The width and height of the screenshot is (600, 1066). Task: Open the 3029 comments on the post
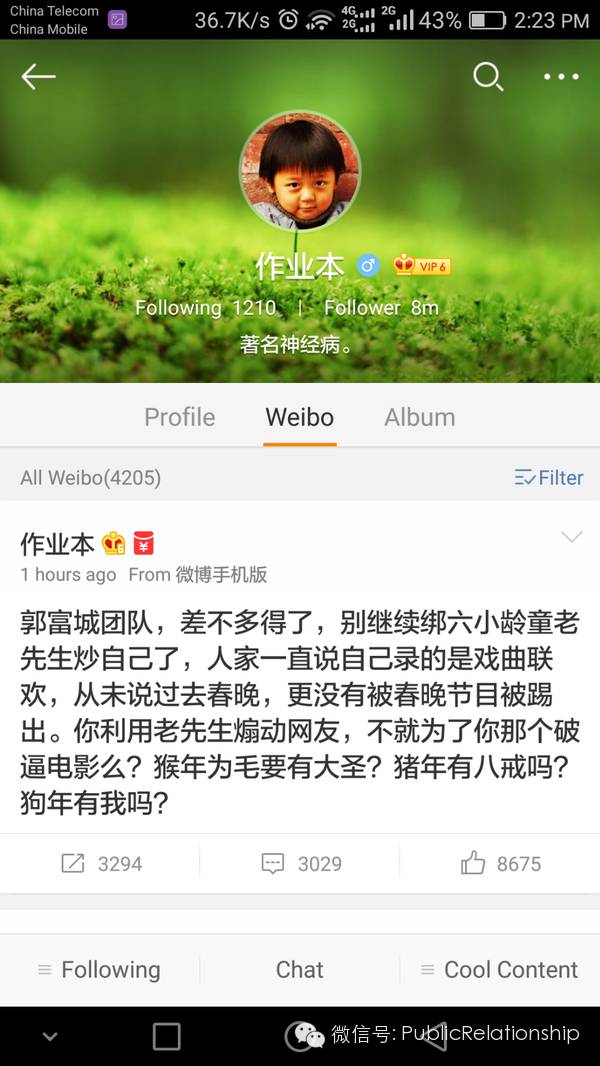click(300, 863)
